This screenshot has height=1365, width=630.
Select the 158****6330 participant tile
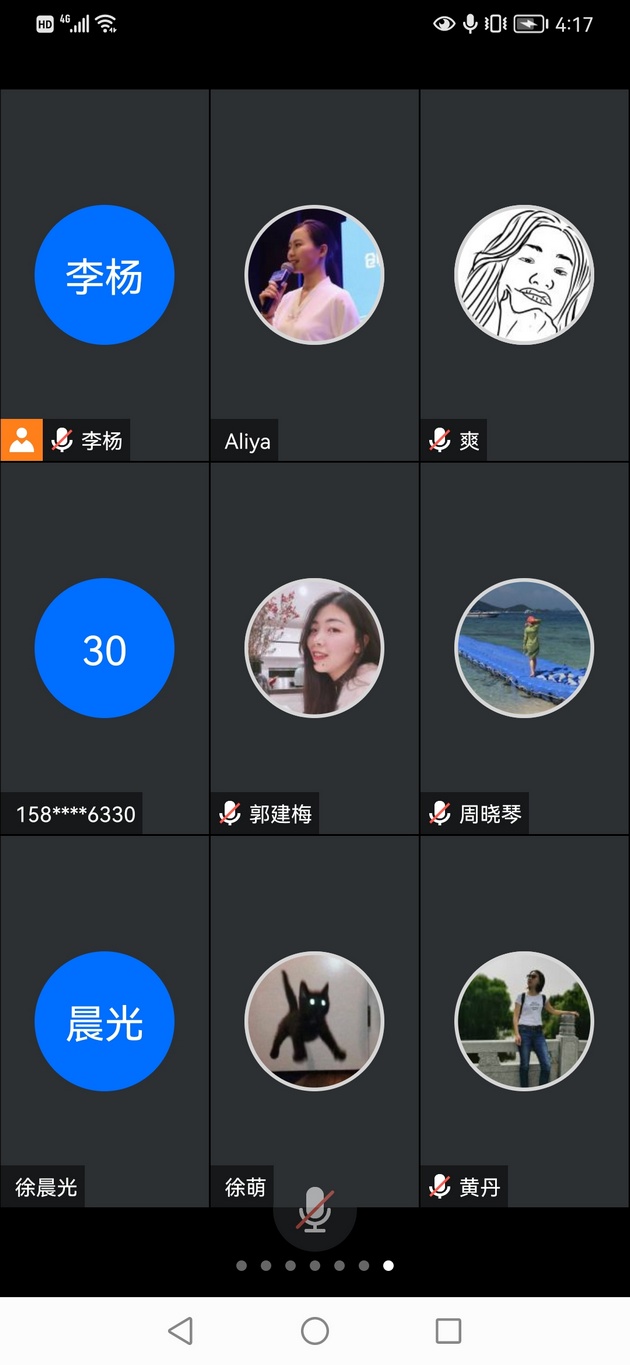pyautogui.click(x=104, y=648)
